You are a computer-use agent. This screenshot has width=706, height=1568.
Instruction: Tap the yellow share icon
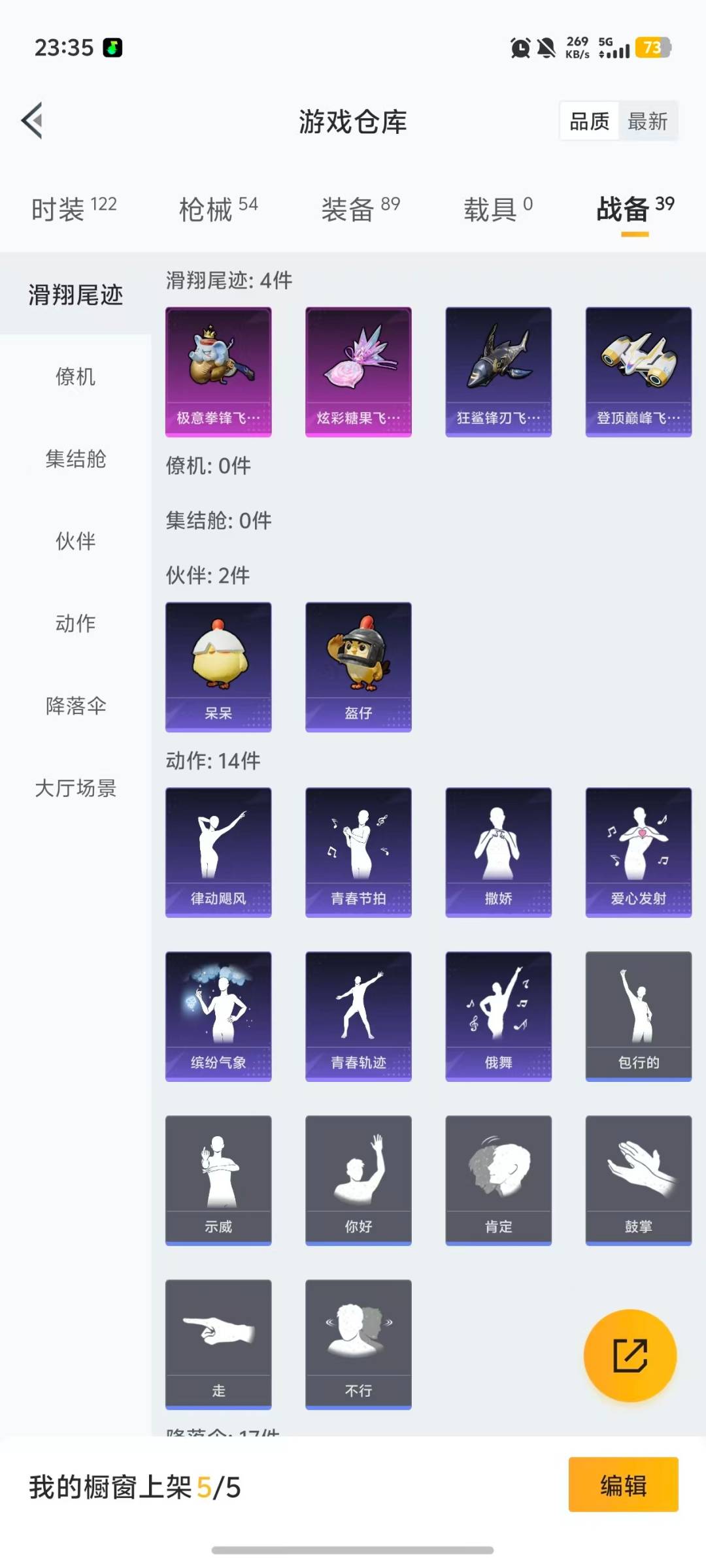click(631, 1356)
